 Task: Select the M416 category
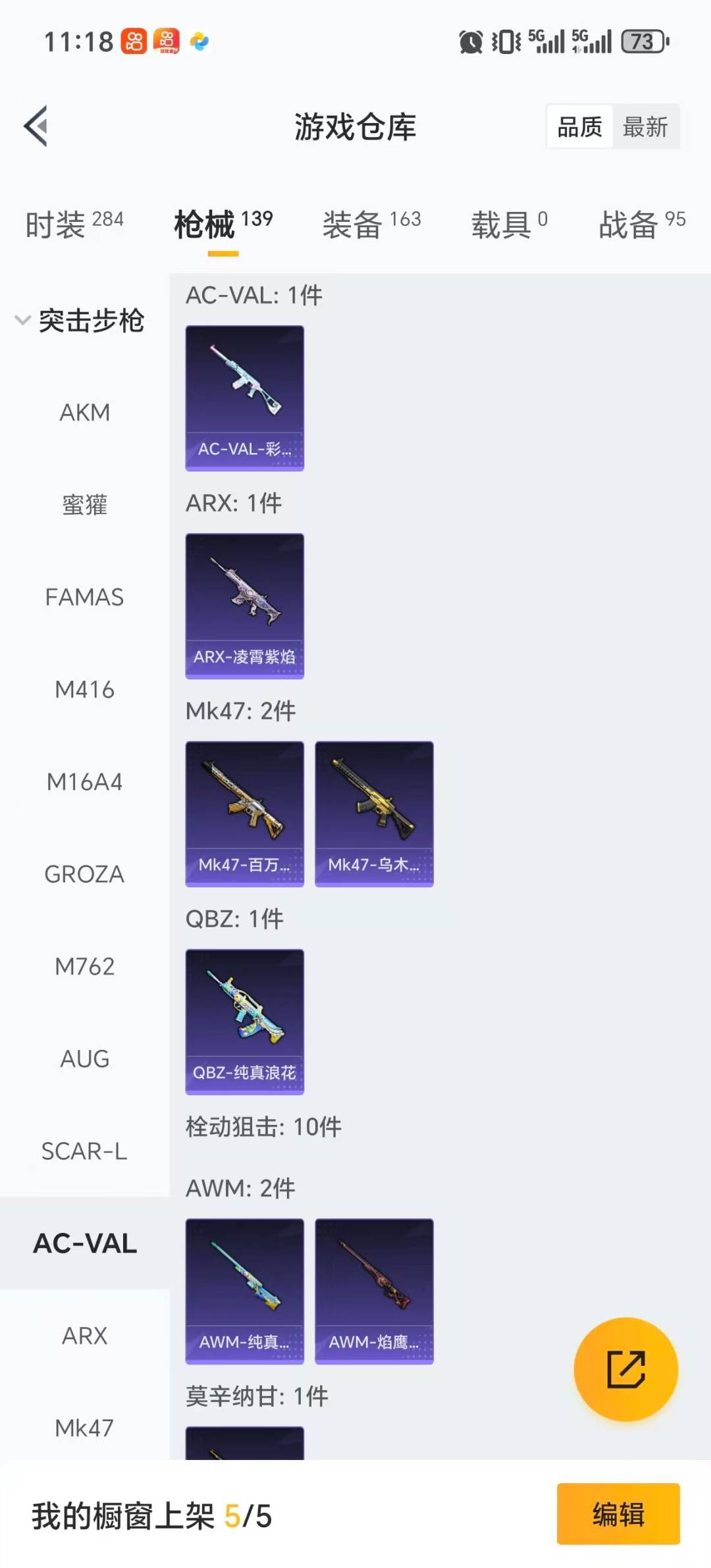pyautogui.click(x=84, y=689)
